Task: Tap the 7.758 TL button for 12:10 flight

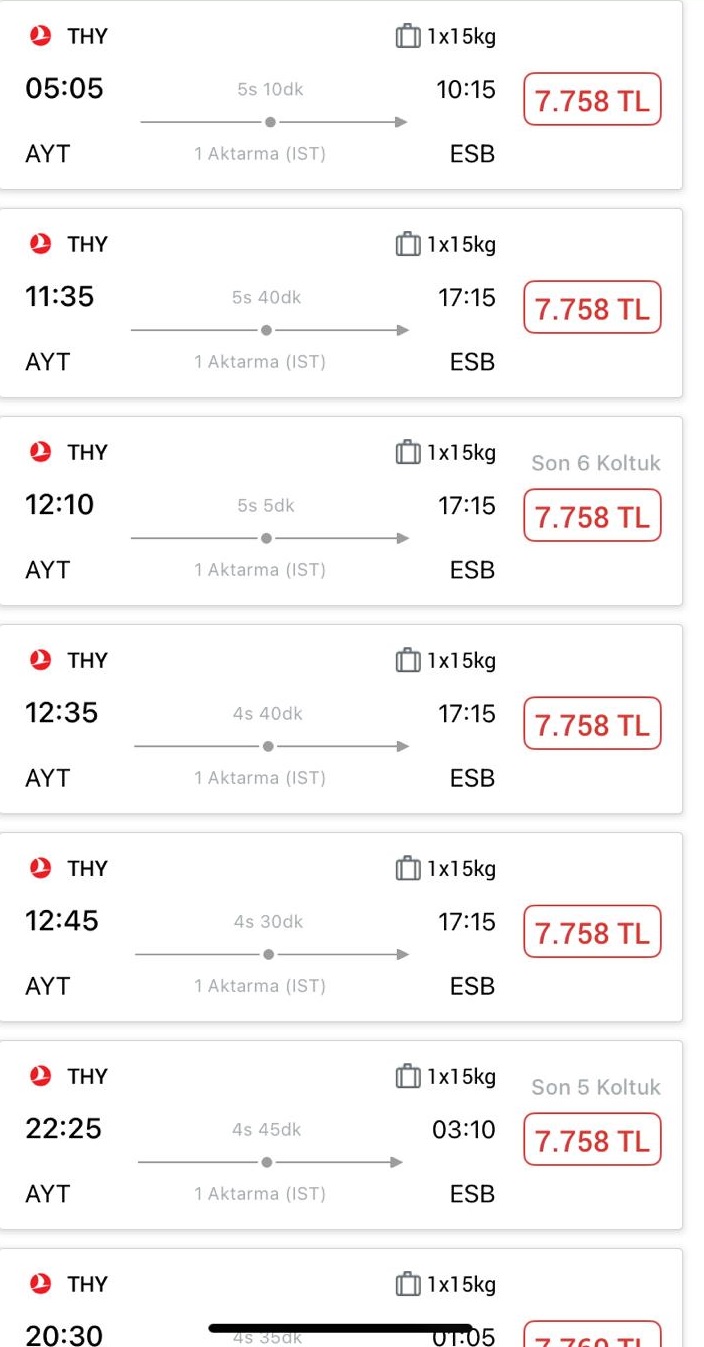Action: coord(592,516)
